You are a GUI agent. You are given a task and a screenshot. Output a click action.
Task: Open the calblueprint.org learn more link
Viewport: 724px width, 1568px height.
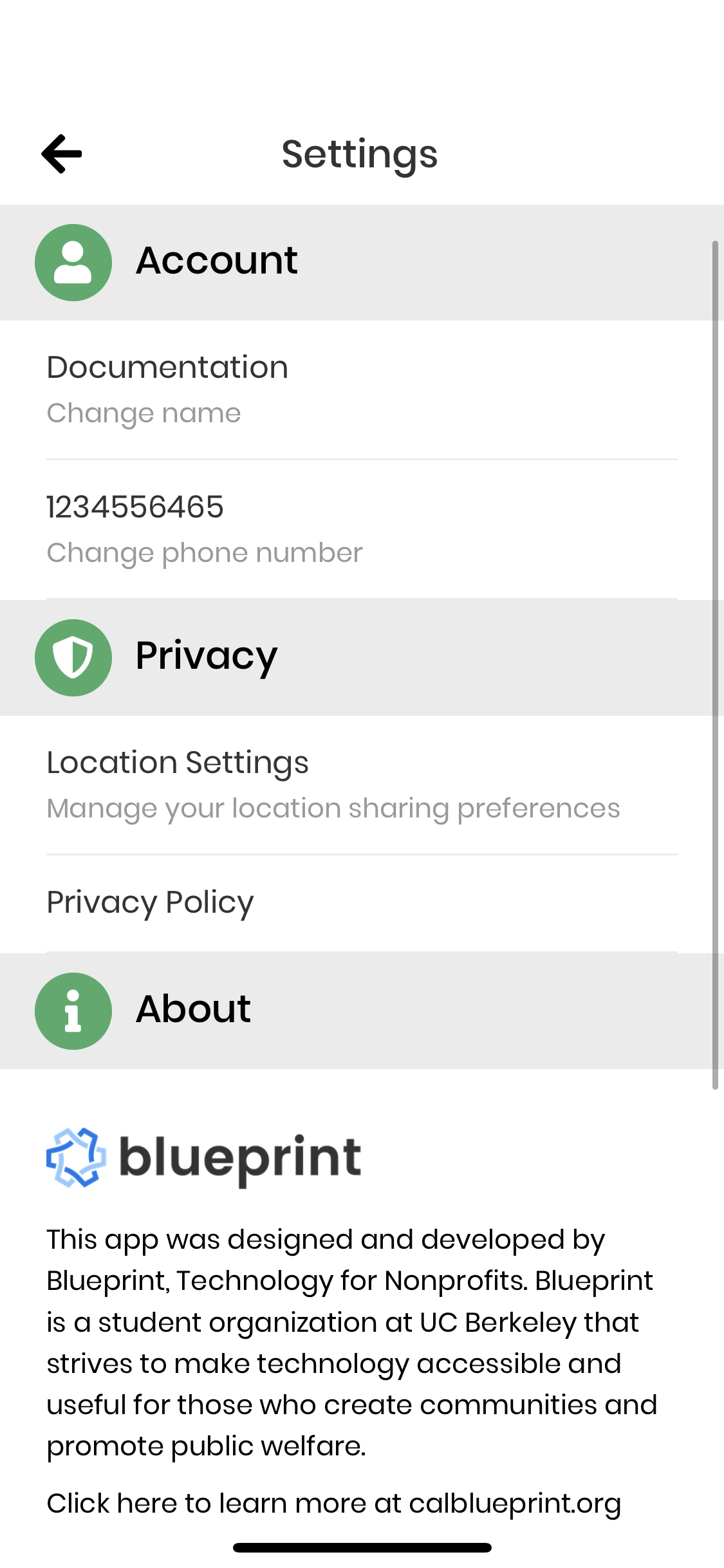(x=334, y=1504)
